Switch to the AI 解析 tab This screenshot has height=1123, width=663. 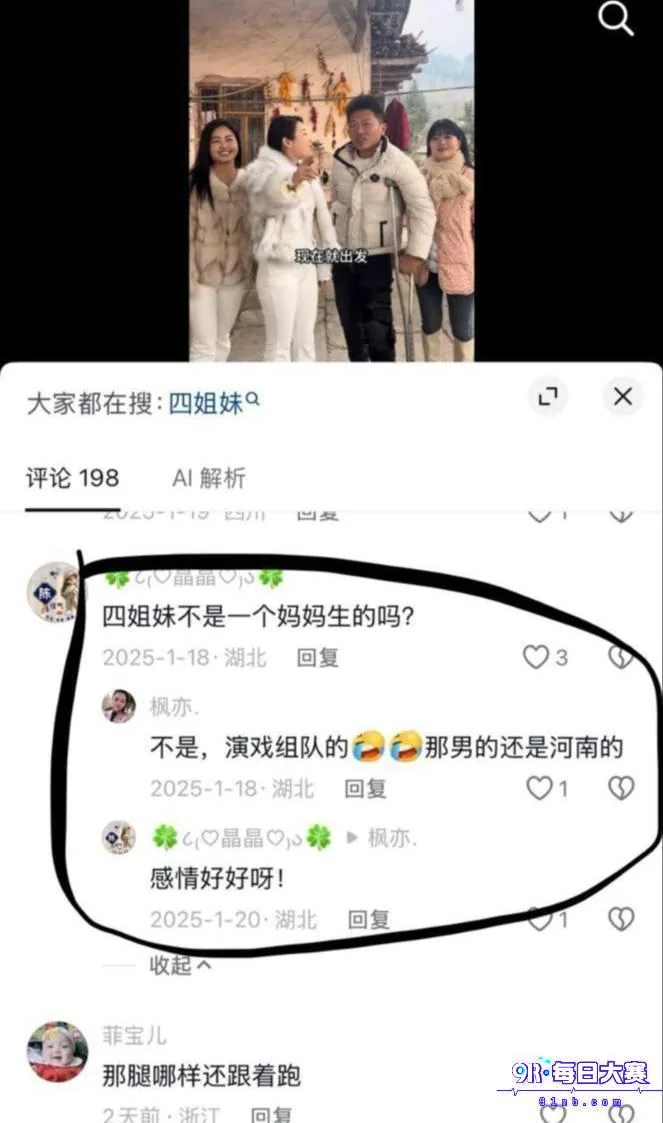tap(208, 478)
